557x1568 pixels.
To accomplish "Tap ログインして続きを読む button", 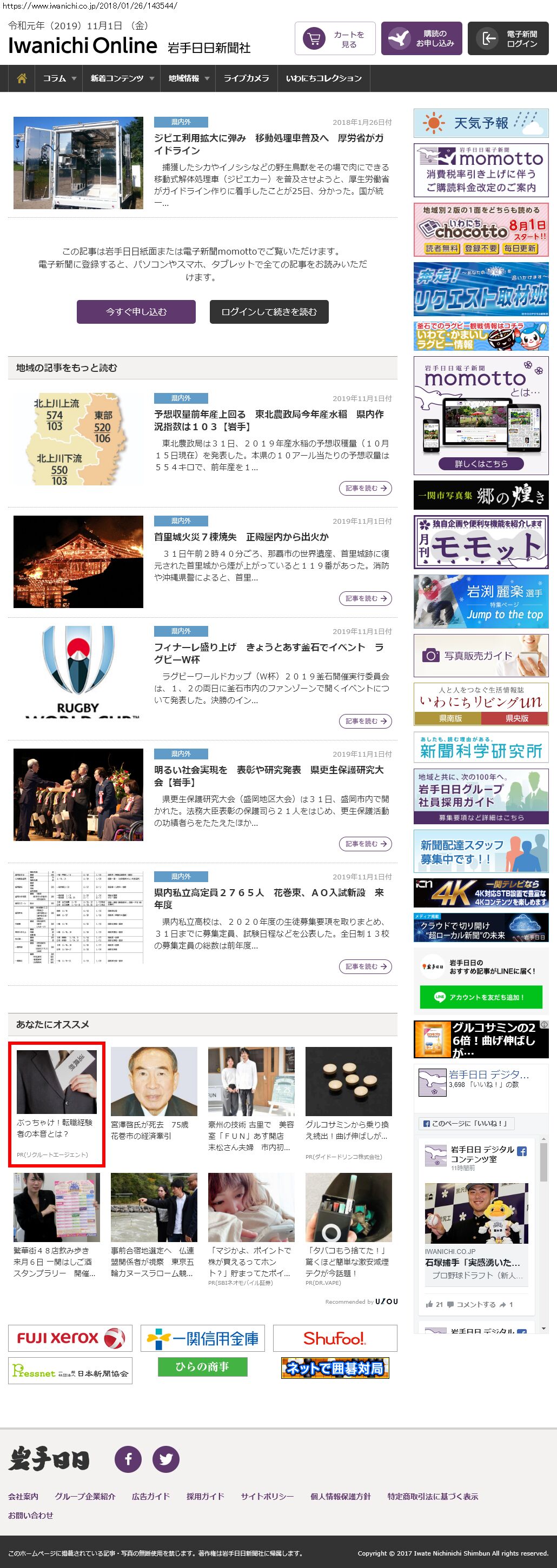I will [269, 312].
